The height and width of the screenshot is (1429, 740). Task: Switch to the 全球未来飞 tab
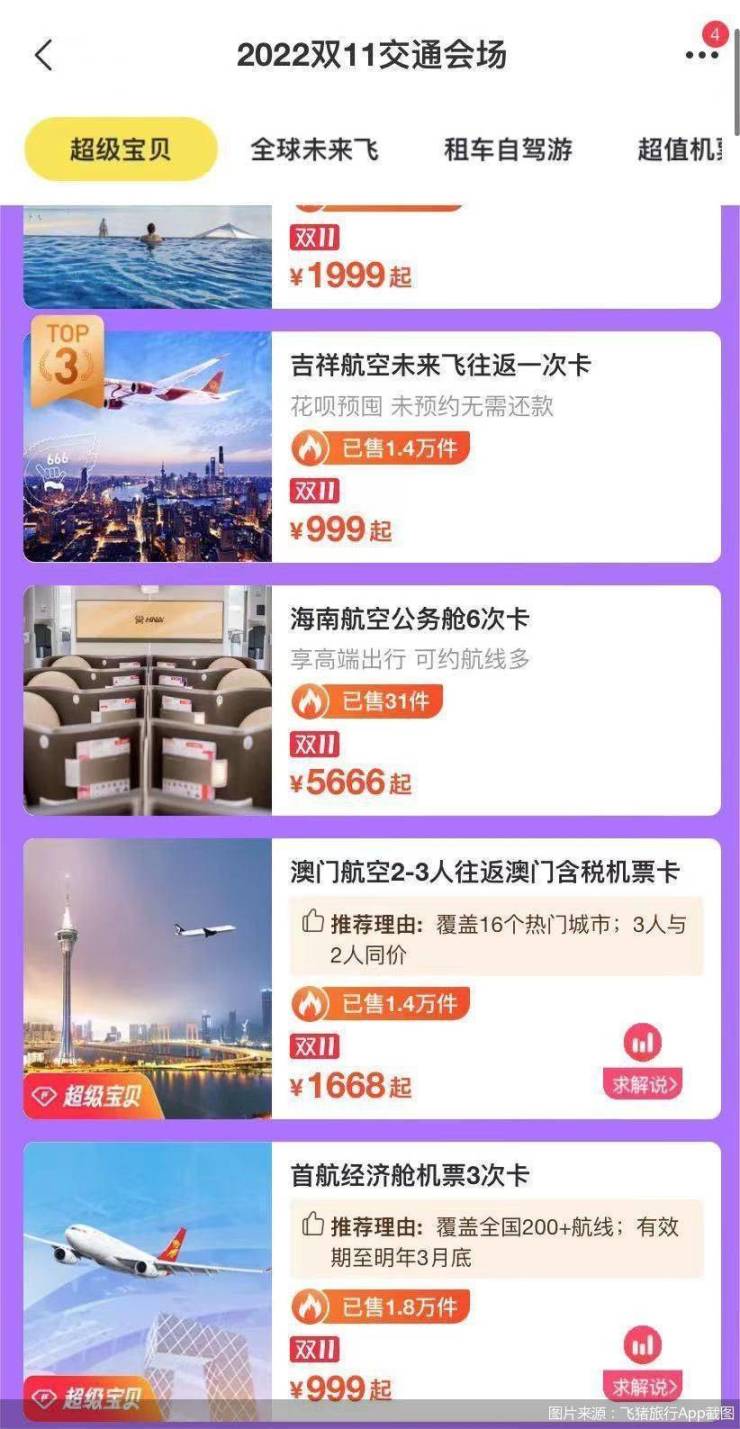tap(314, 150)
